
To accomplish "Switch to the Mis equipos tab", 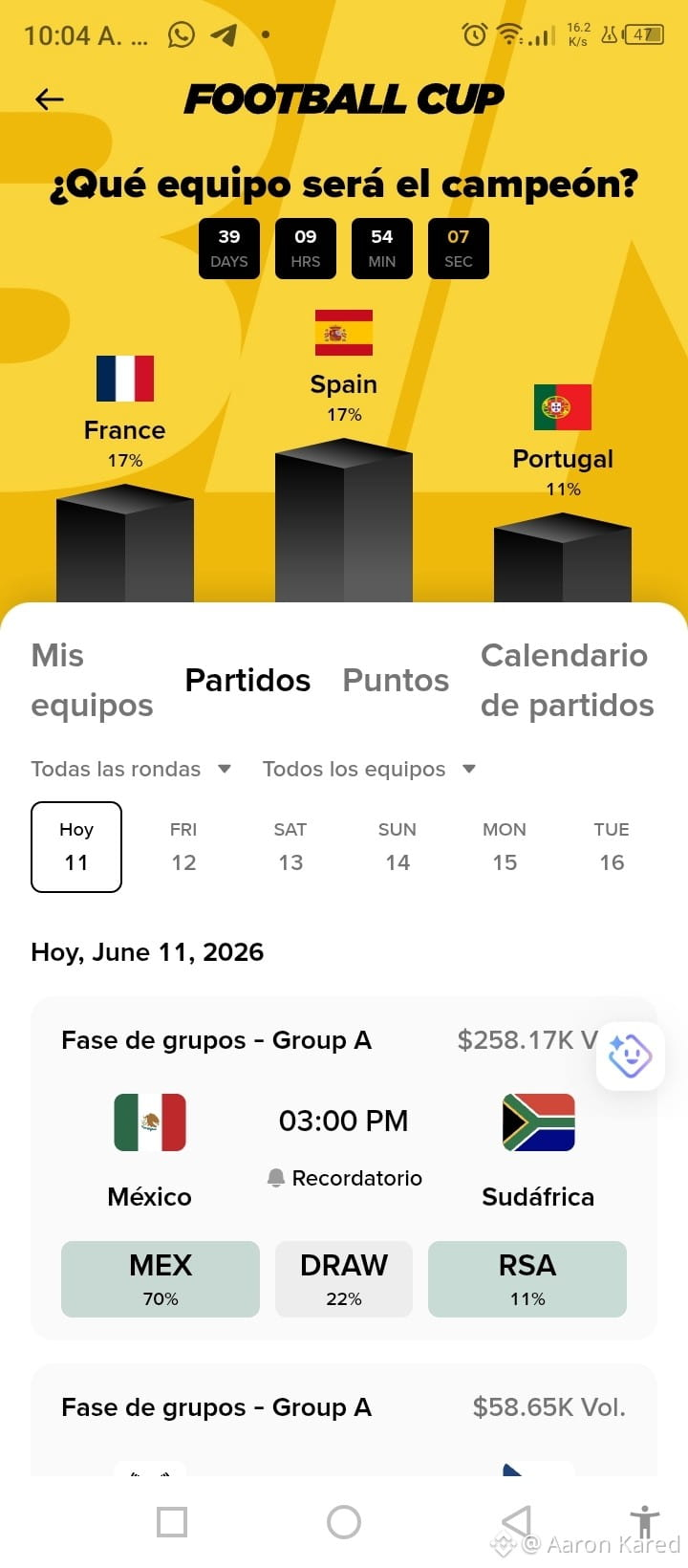I will (92, 680).
